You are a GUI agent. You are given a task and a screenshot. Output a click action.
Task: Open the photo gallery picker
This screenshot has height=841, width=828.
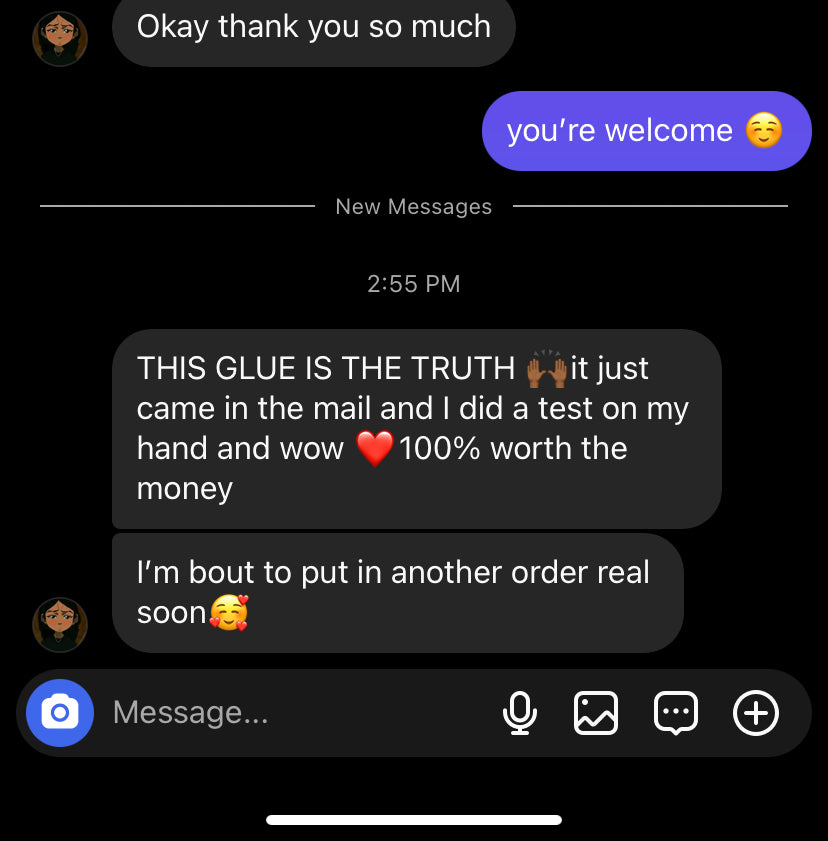pos(596,713)
